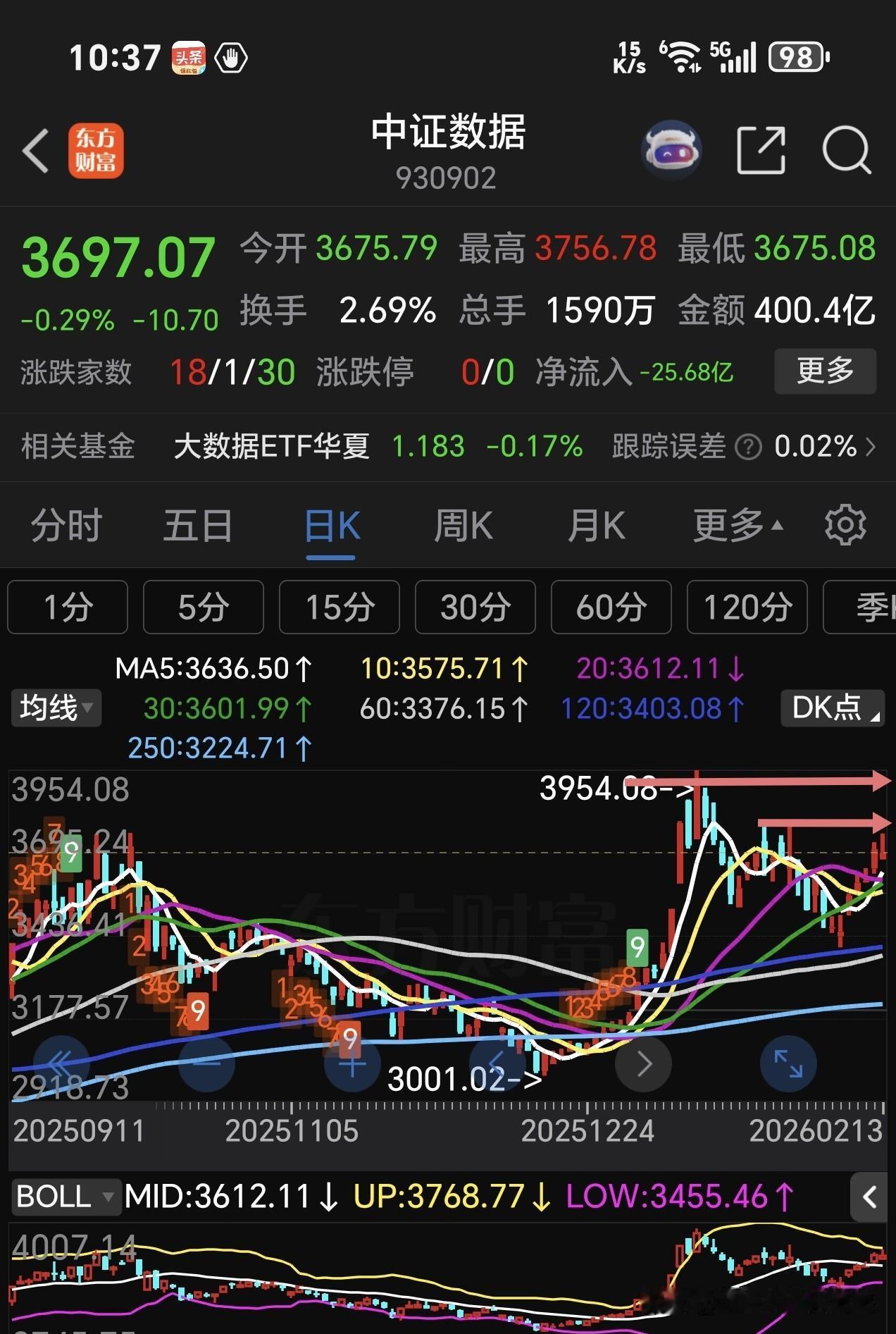The height and width of the screenshot is (1334, 896).
Task: Switch to the 周K tab
Action: pyautogui.click(x=463, y=525)
